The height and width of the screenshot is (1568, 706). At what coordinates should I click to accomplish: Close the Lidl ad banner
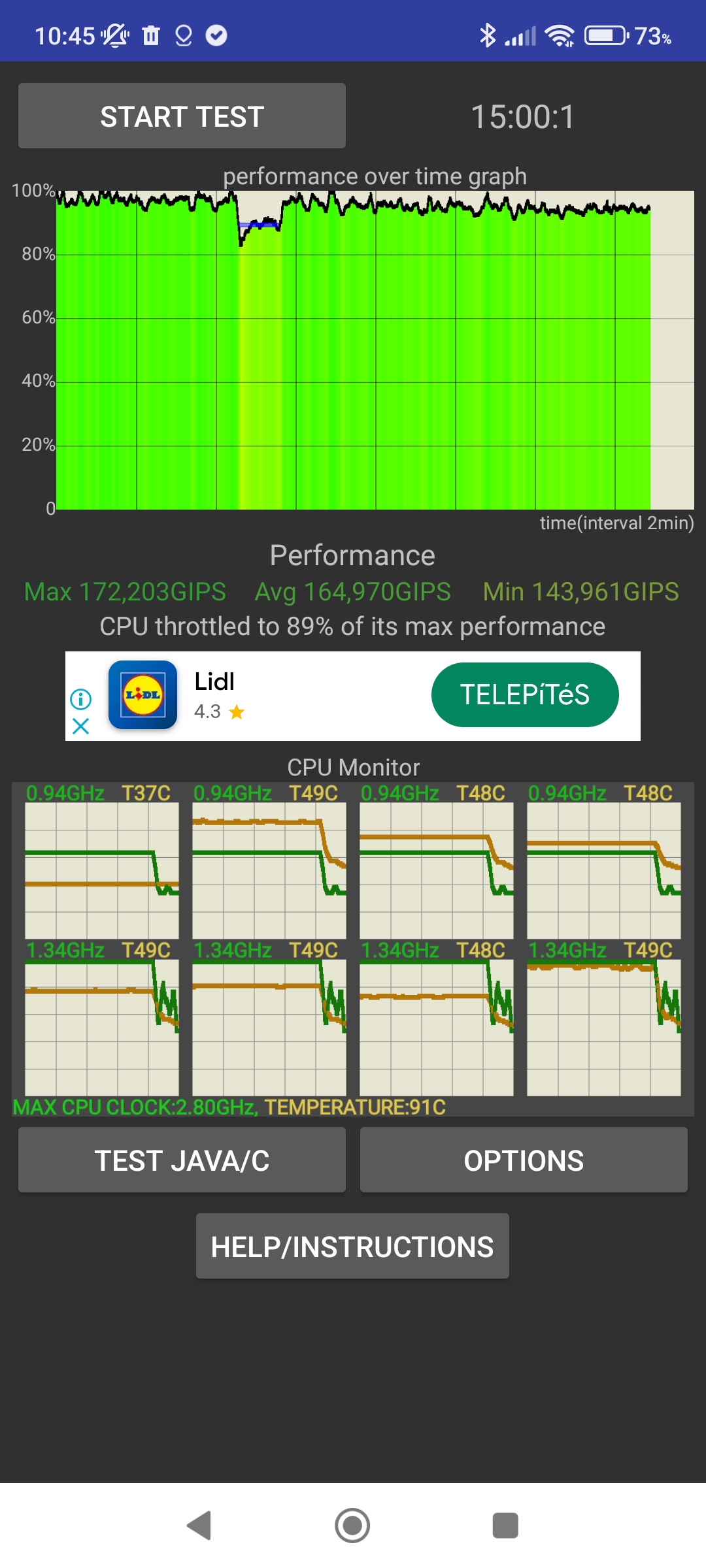80,726
